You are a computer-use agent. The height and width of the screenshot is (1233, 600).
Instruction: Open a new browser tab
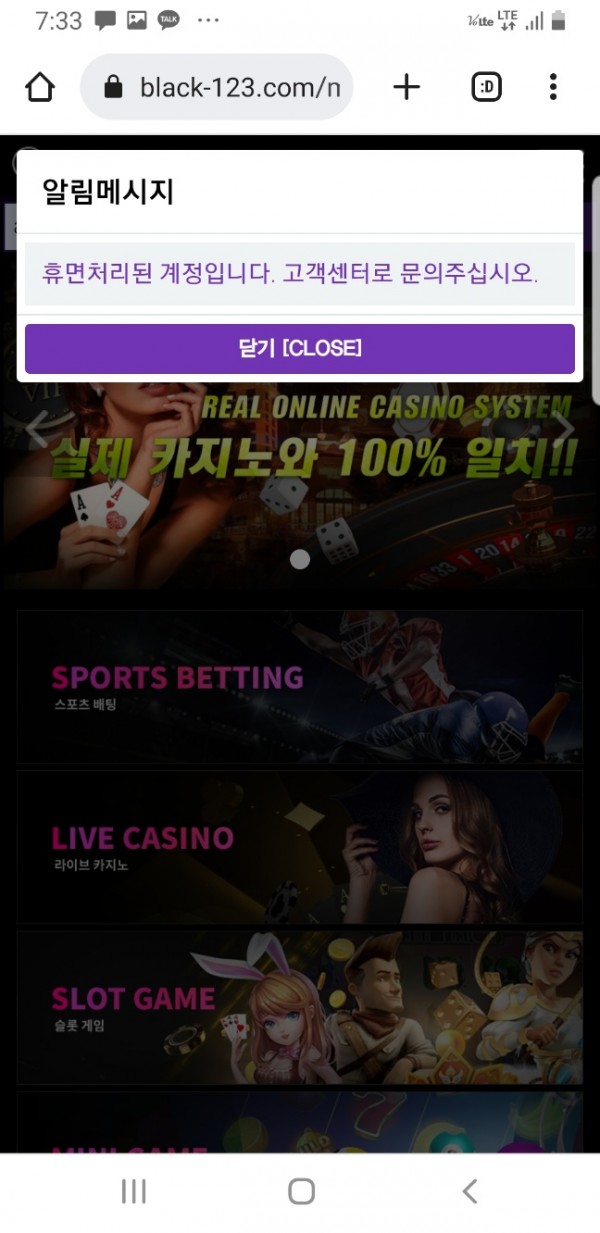(406, 87)
